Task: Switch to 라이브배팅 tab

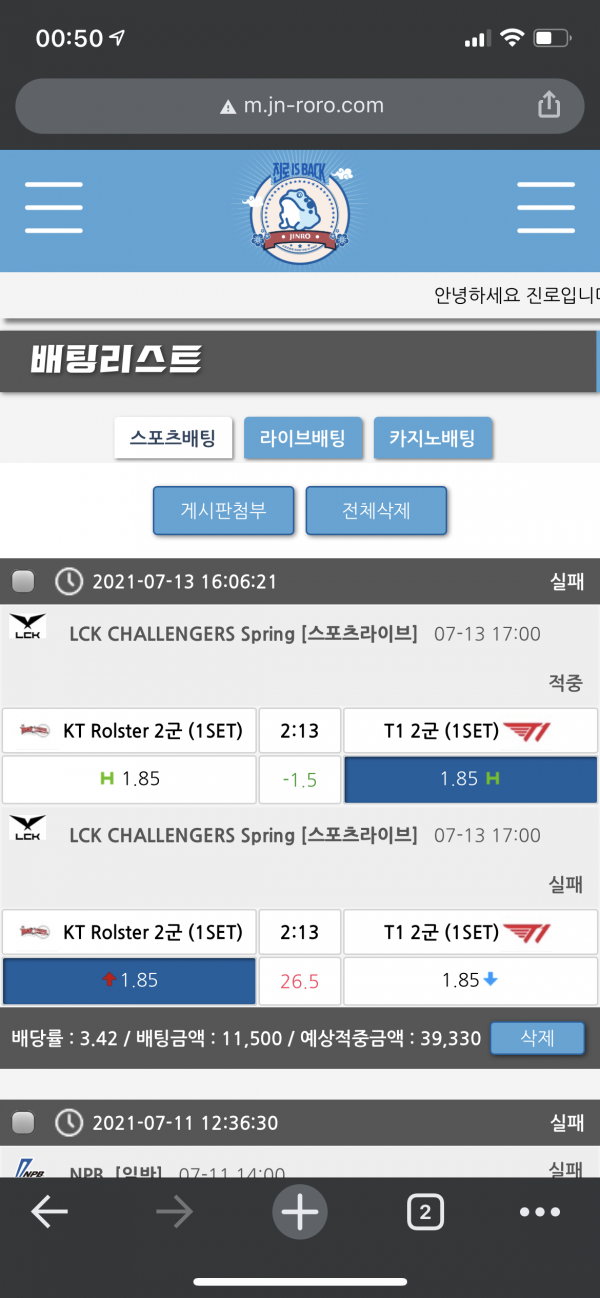Action: 303,438
